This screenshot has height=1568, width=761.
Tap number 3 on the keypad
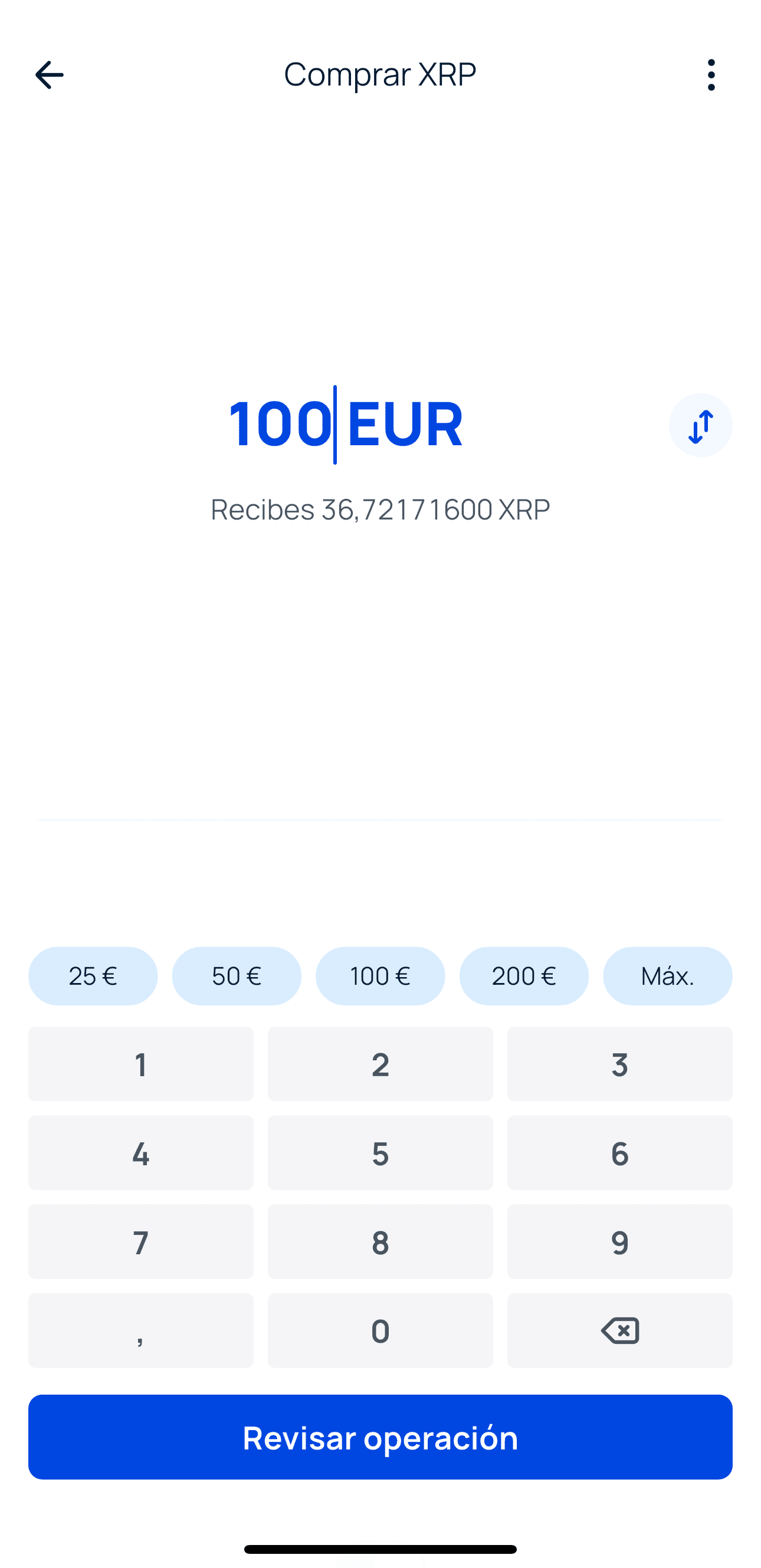[x=619, y=1064]
